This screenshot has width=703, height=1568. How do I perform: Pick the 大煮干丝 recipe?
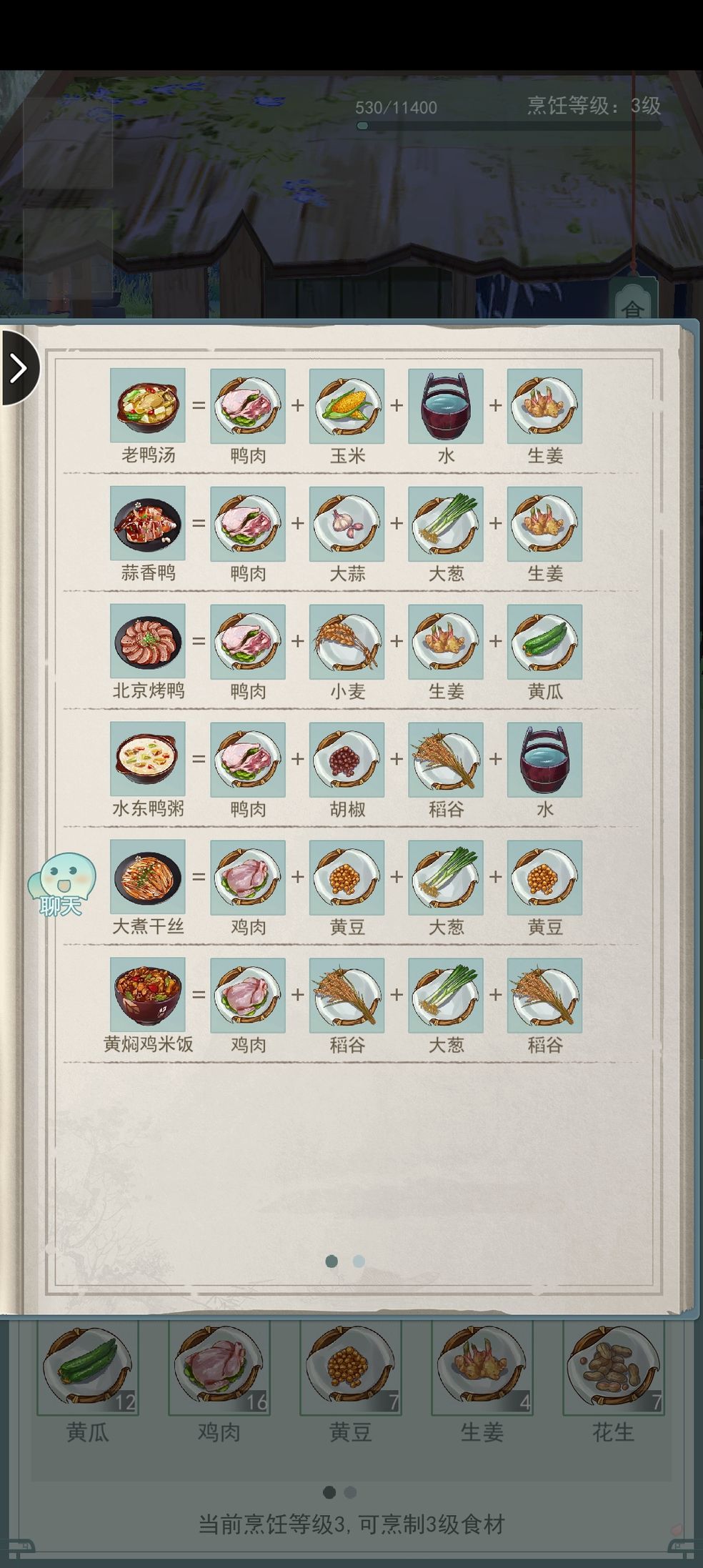pyautogui.click(x=148, y=877)
